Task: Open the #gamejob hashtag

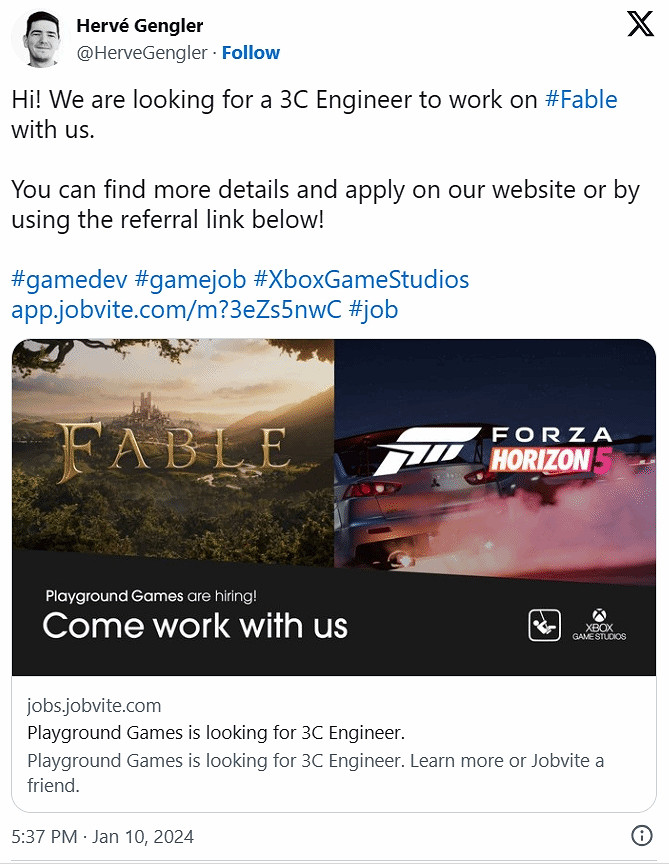Action: (x=189, y=279)
